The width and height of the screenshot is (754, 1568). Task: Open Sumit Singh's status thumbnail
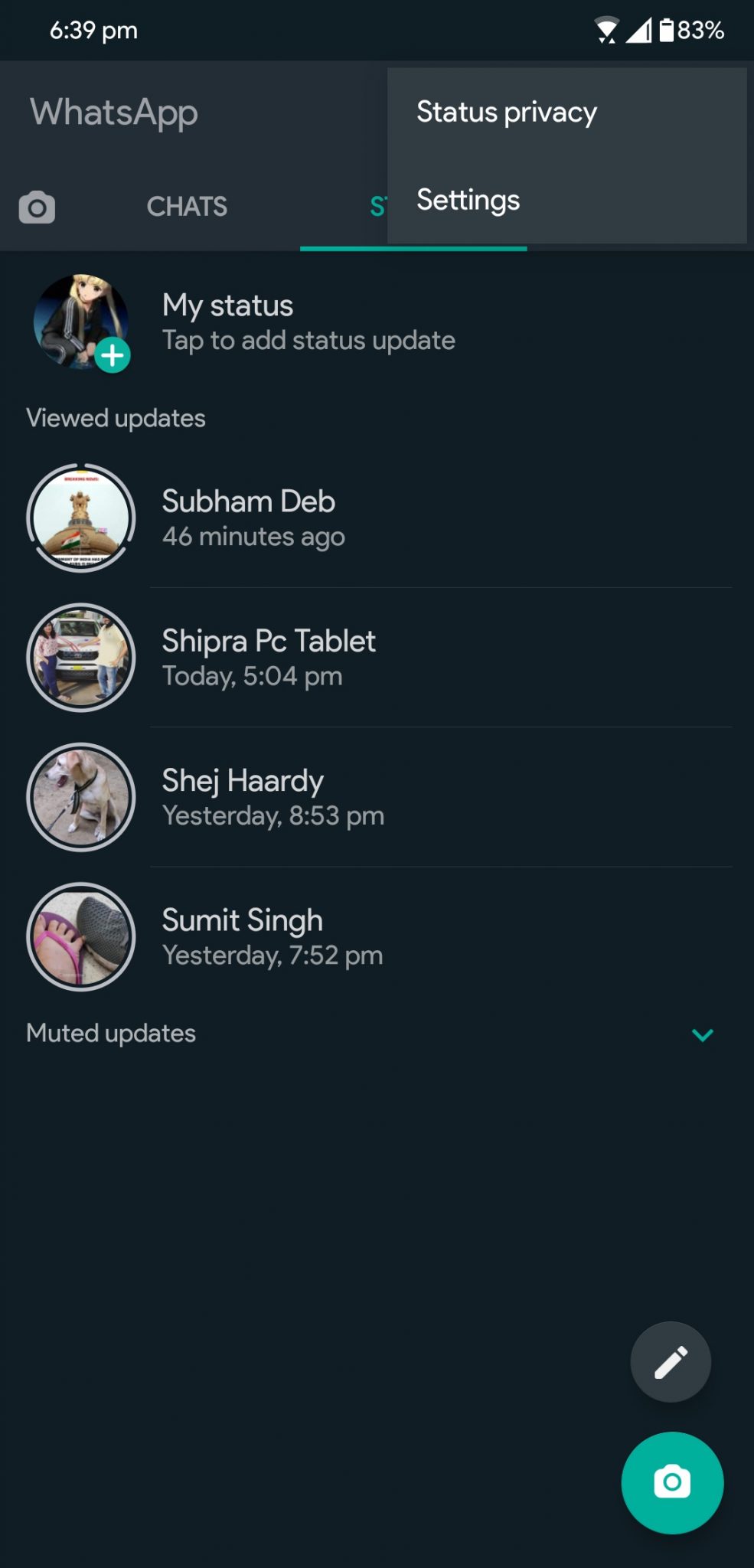point(81,937)
